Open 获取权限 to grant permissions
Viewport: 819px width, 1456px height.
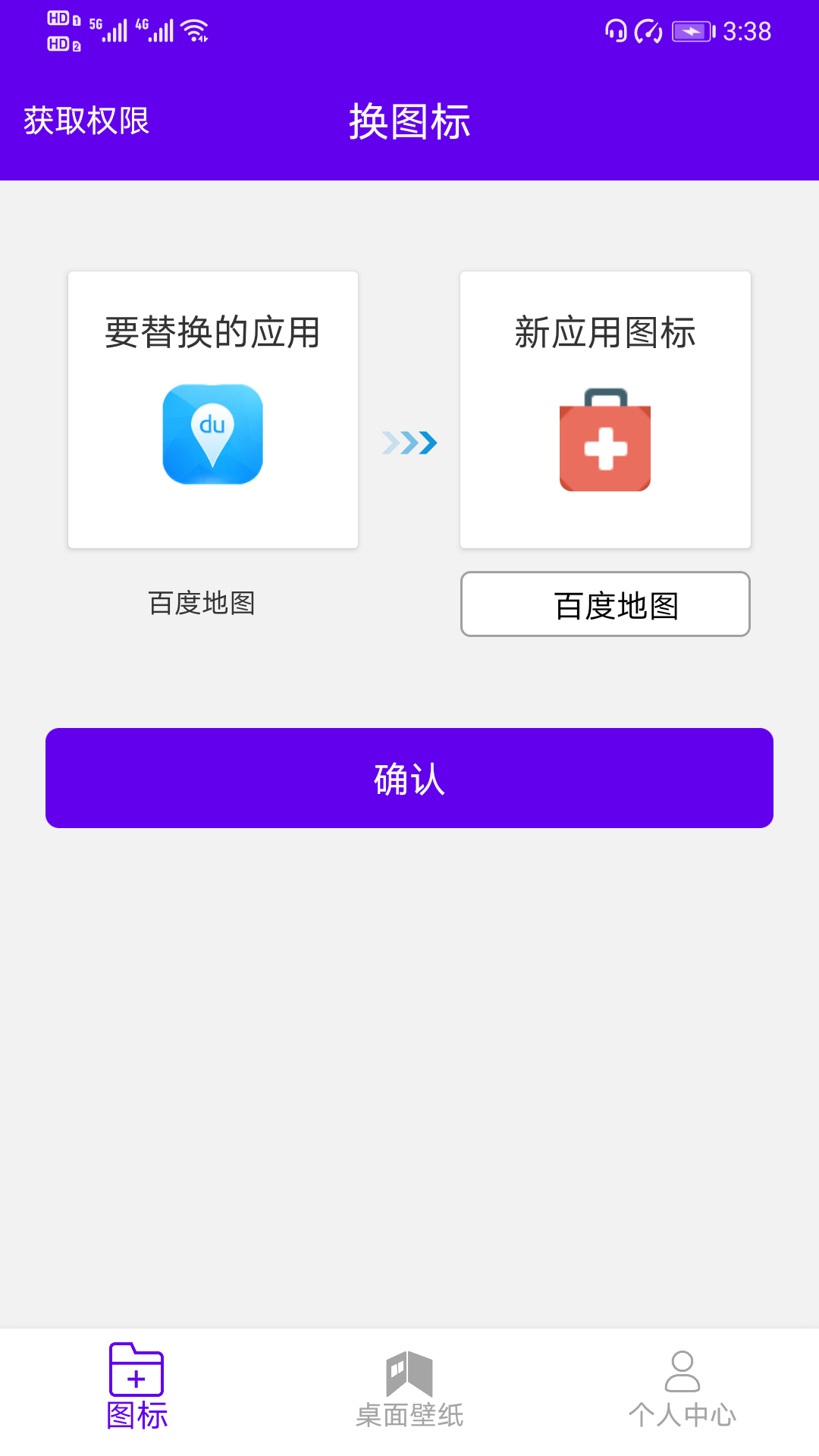[x=86, y=120]
